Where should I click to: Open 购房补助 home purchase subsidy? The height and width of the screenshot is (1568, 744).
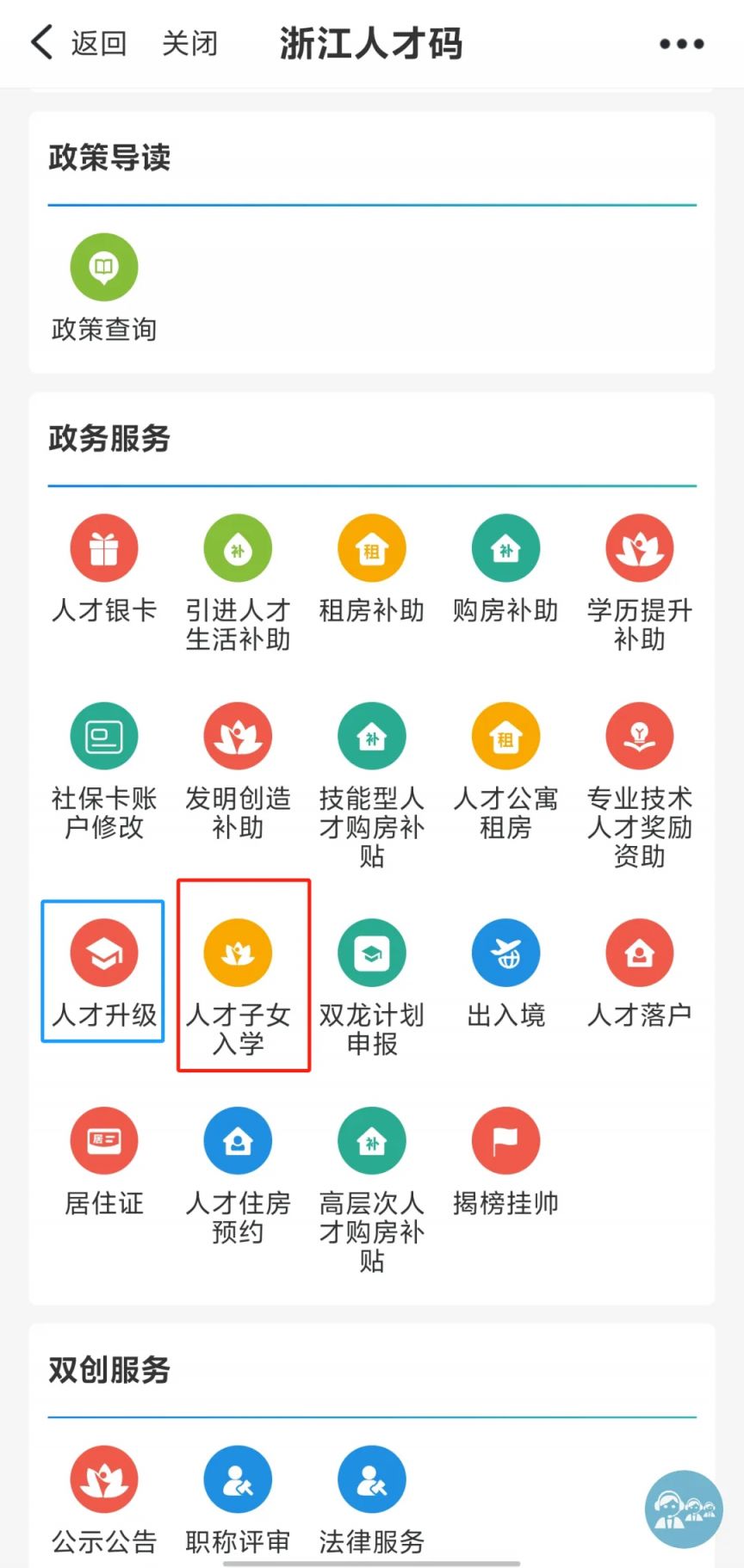505,570
